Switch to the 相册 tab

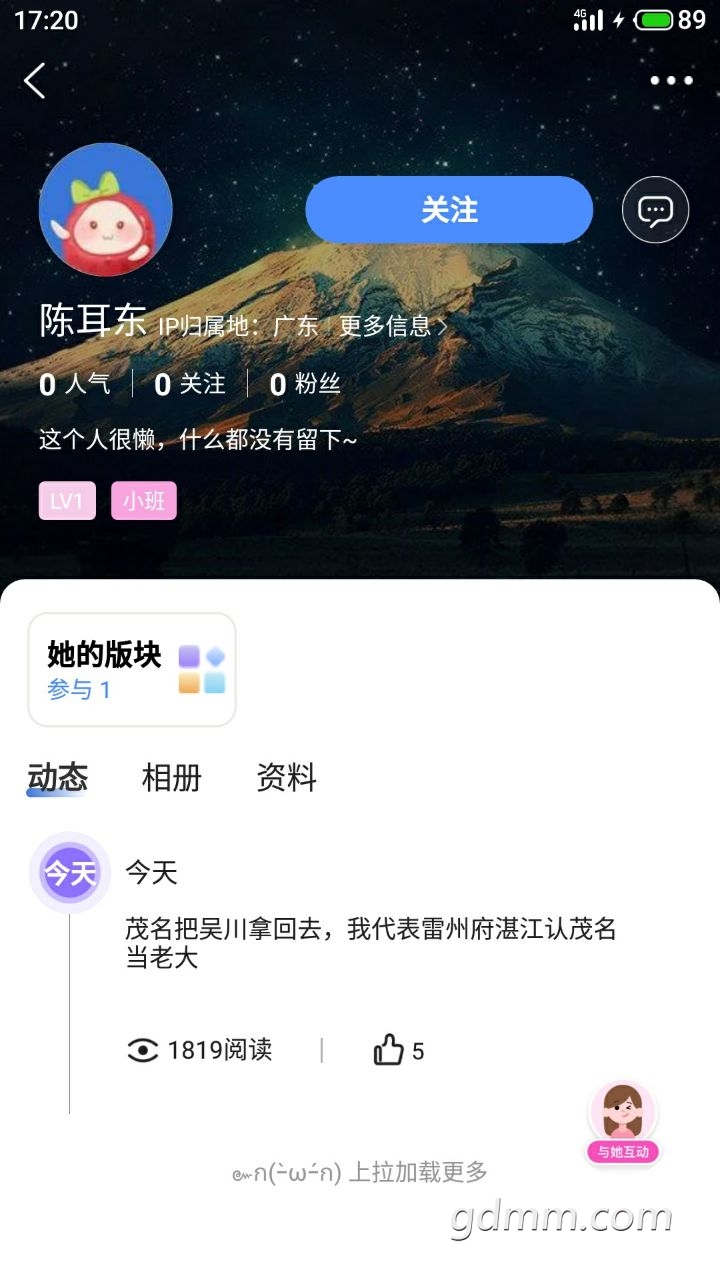click(172, 778)
